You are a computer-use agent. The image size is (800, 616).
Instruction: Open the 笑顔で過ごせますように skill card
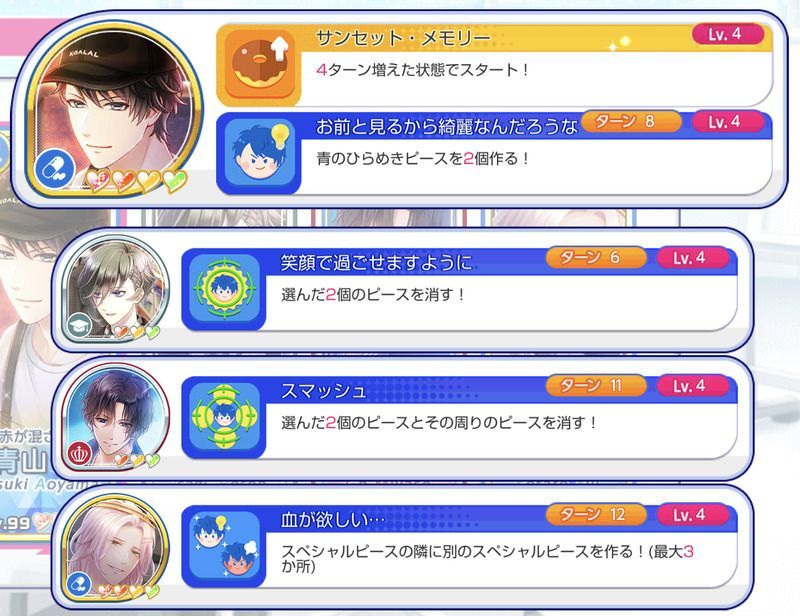click(459, 288)
